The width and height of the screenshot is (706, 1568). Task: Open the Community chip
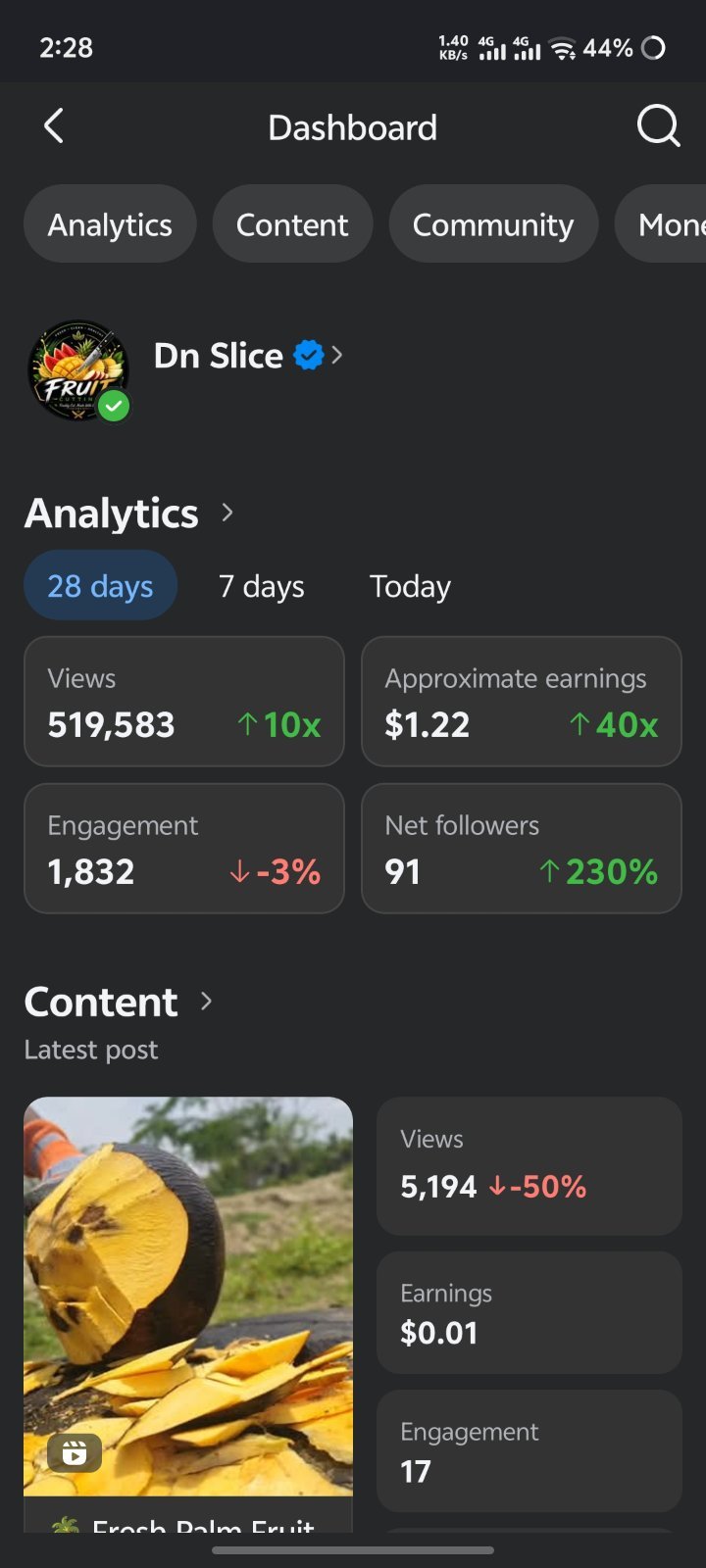pyautogui.click(x=493, y=224)
